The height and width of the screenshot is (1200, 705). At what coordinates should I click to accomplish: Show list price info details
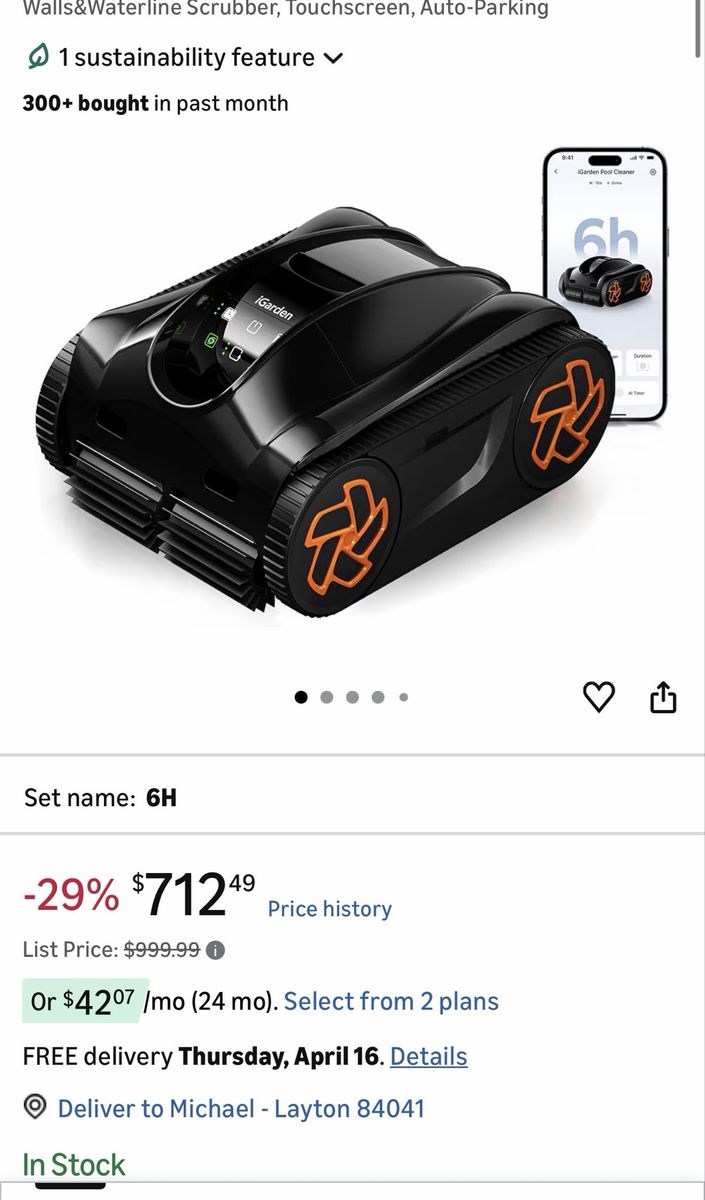(x=216, y=950)
